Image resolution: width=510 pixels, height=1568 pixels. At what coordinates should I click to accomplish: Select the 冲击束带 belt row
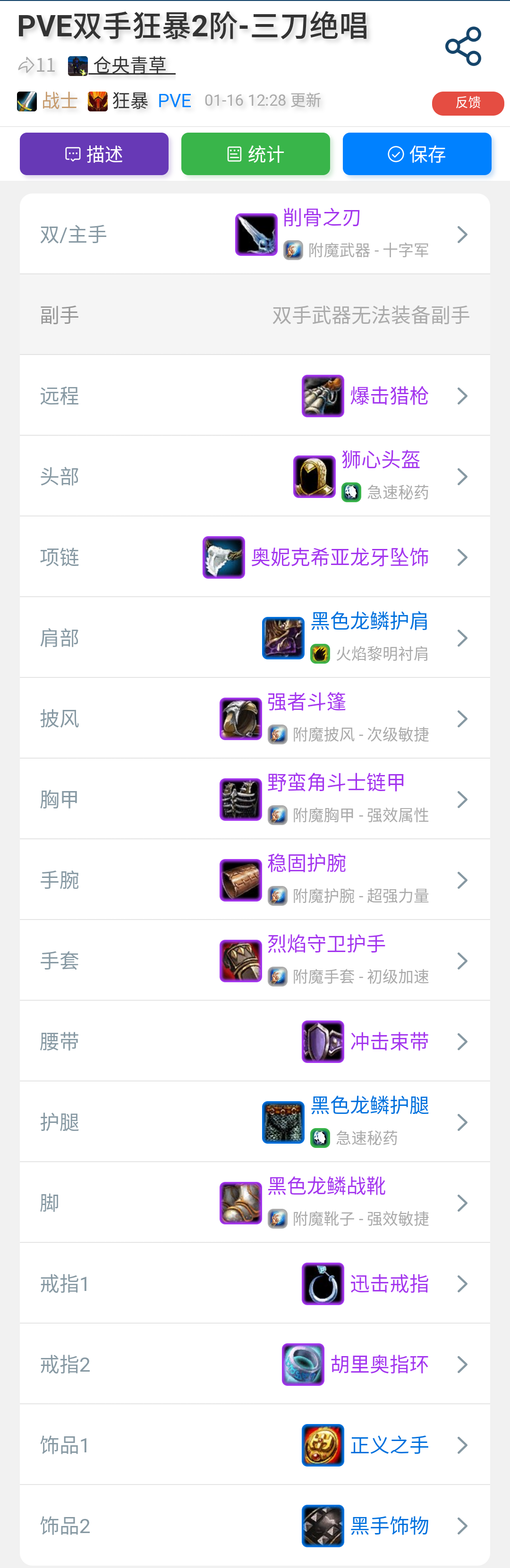tap(255, 1041)
